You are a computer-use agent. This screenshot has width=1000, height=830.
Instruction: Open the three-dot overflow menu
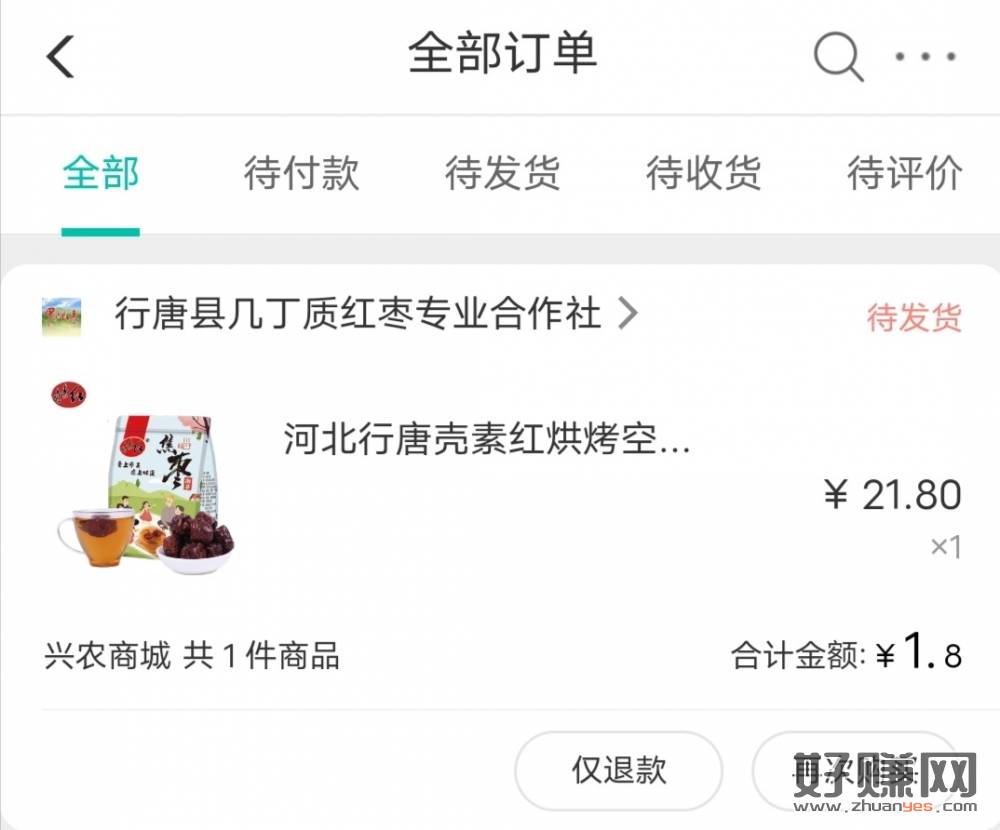(x=925, y=56)
